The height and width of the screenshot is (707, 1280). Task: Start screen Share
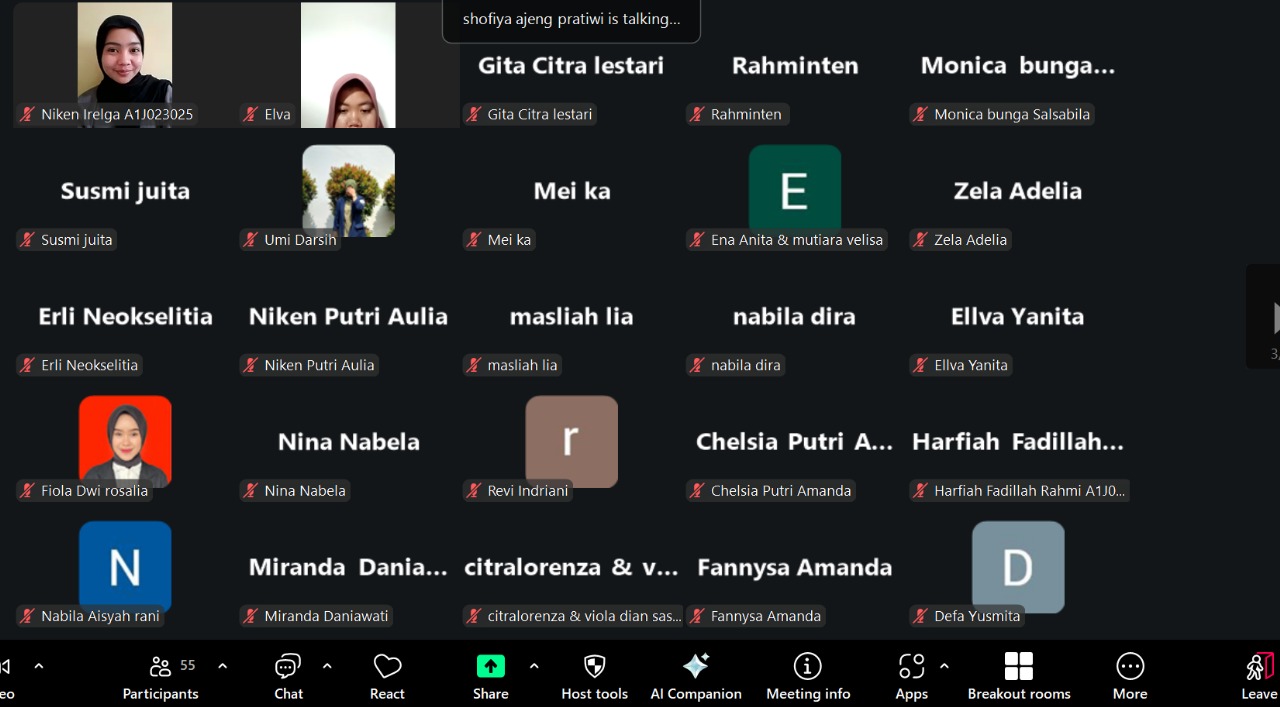(490, 677)
